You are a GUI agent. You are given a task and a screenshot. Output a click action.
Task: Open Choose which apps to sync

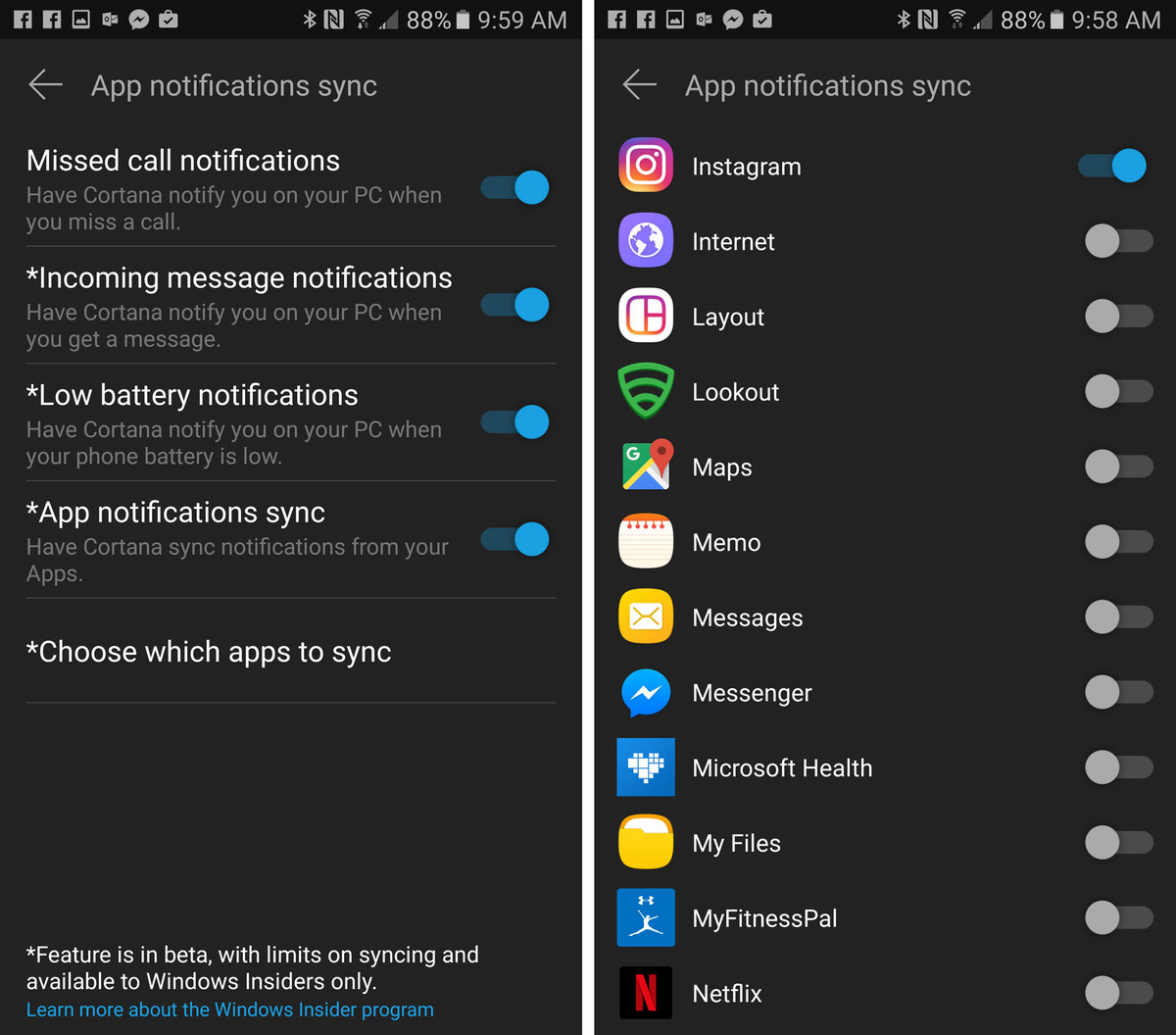pos(209,652)
